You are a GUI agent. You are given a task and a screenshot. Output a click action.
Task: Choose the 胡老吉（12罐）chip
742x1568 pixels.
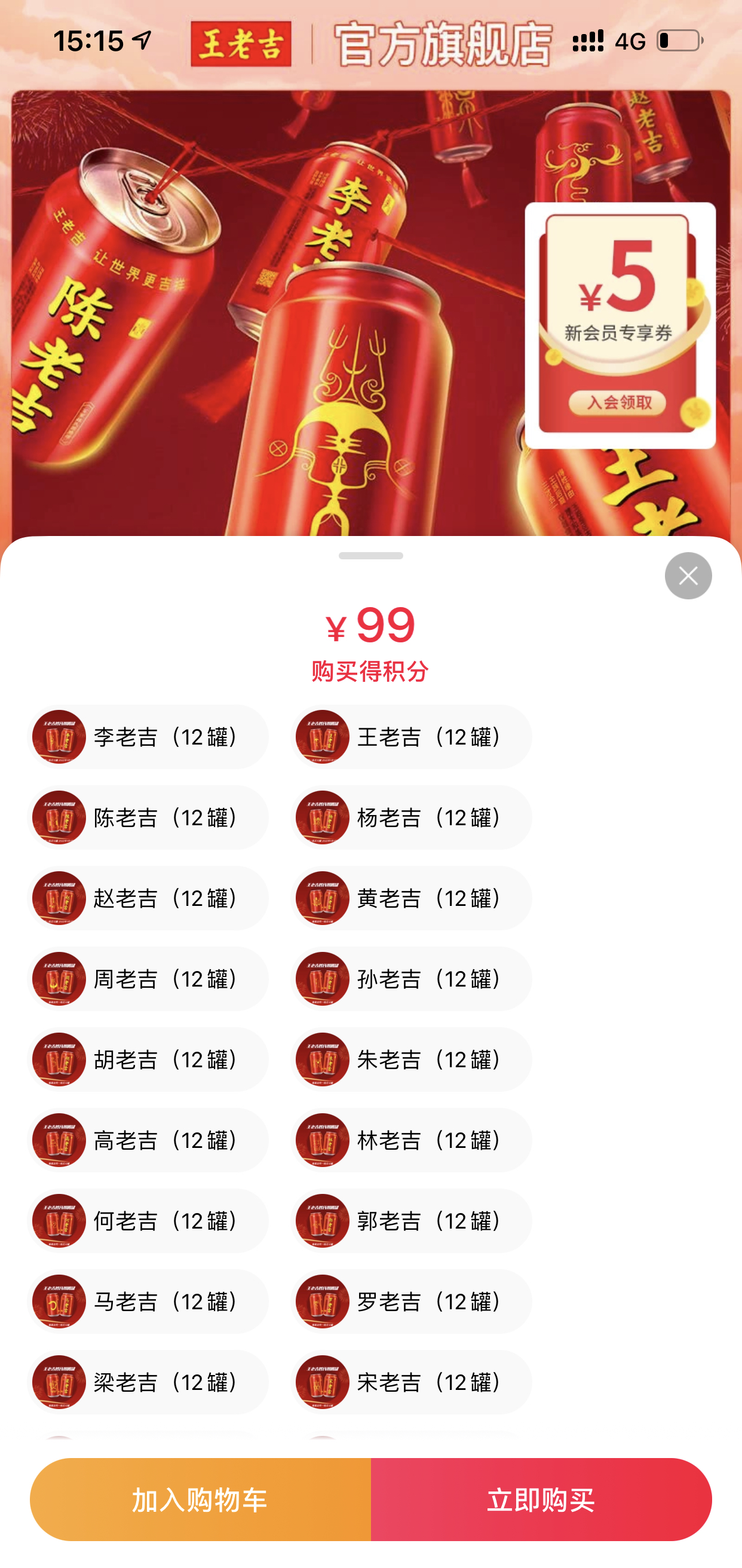point(148,1059)
